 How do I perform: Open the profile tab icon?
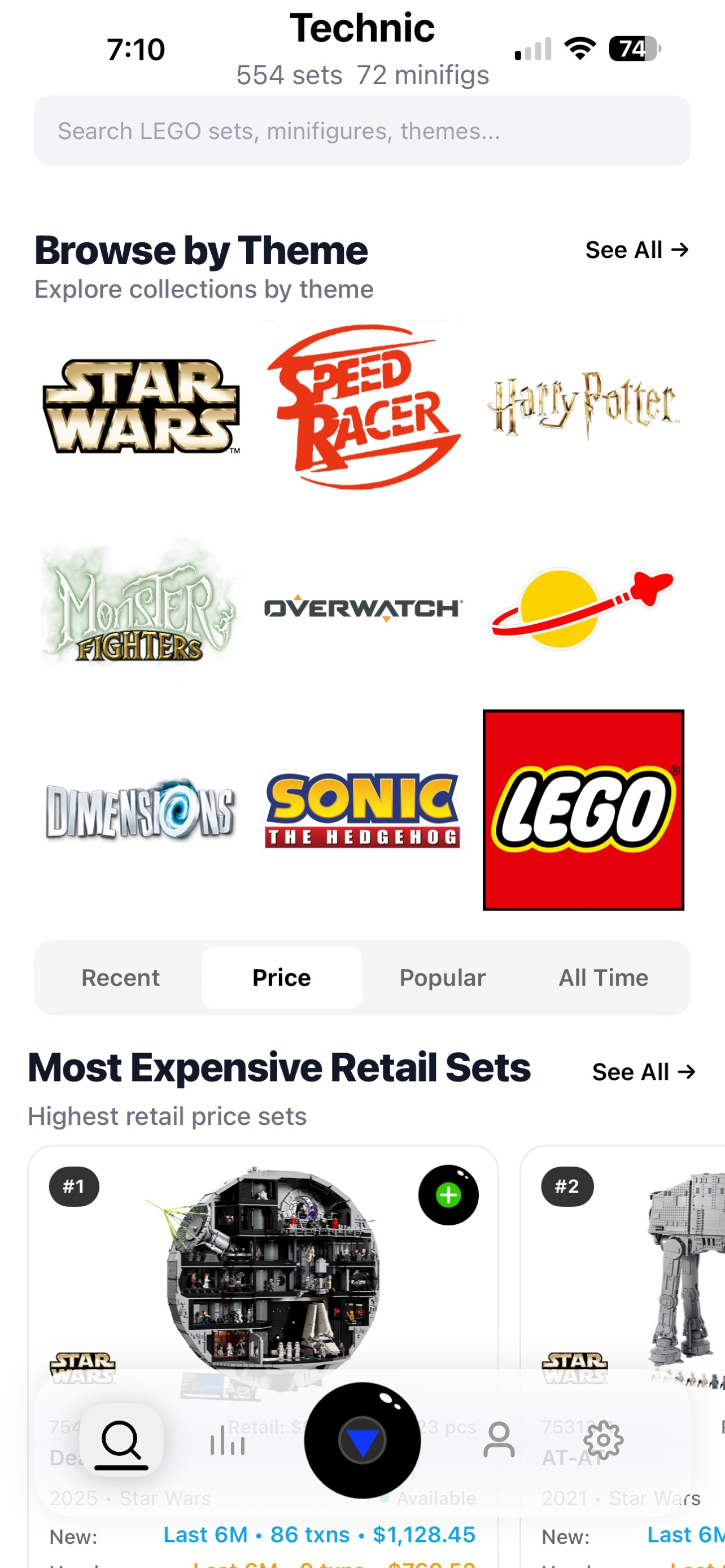(498, 1440)
